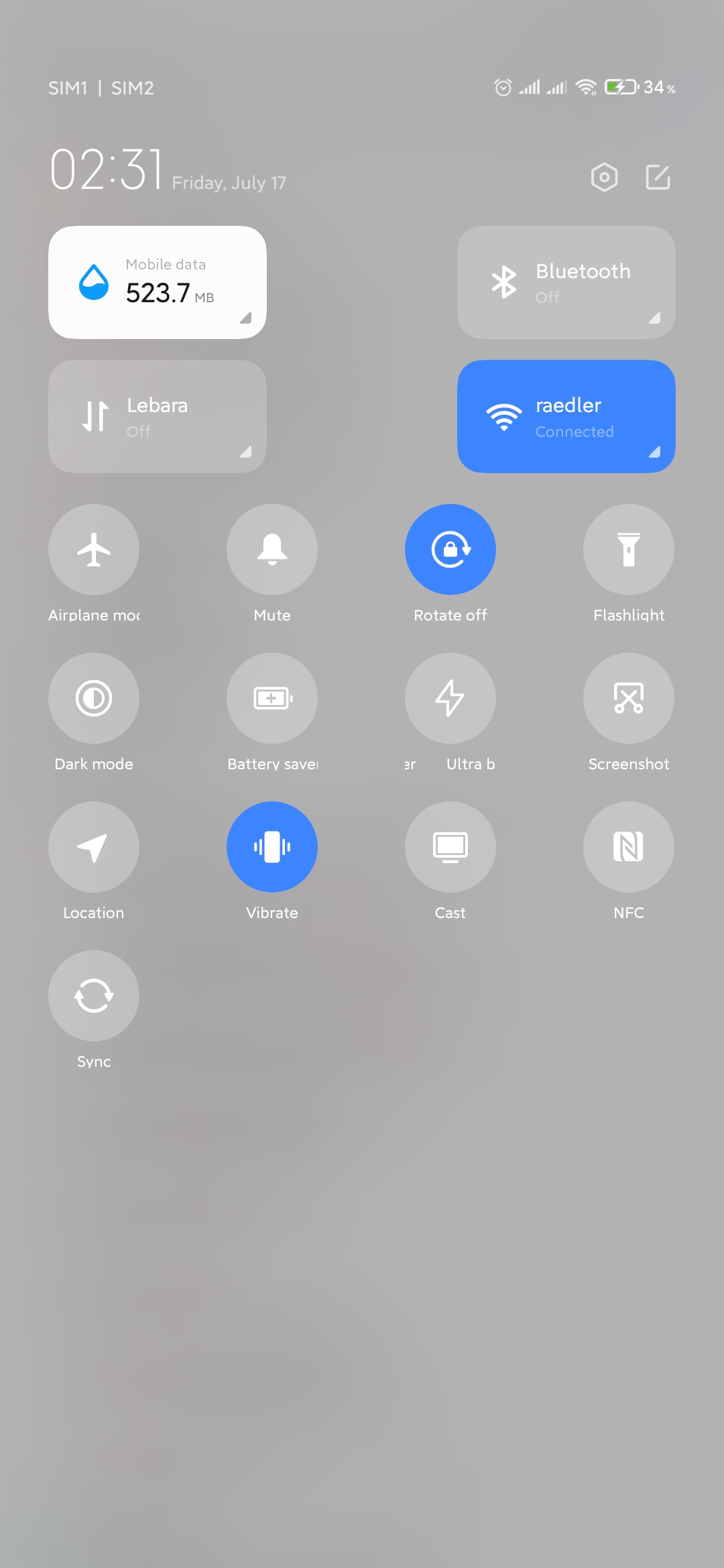Turn on the Flashlight

point(629,549)
